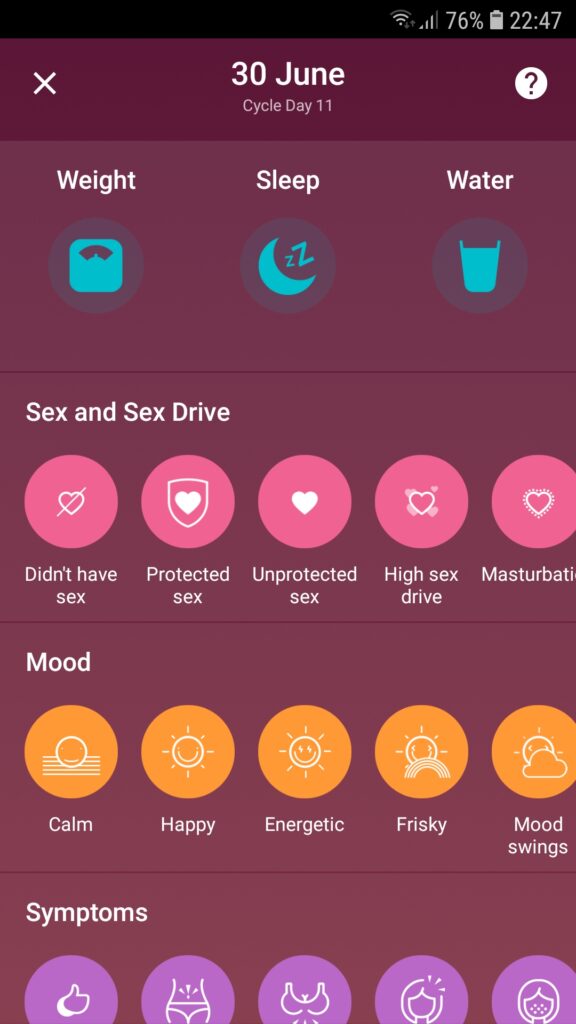The width and height of the screenshot is (576, 1024).
Task: Set mood to Calm
Action: 71,752
